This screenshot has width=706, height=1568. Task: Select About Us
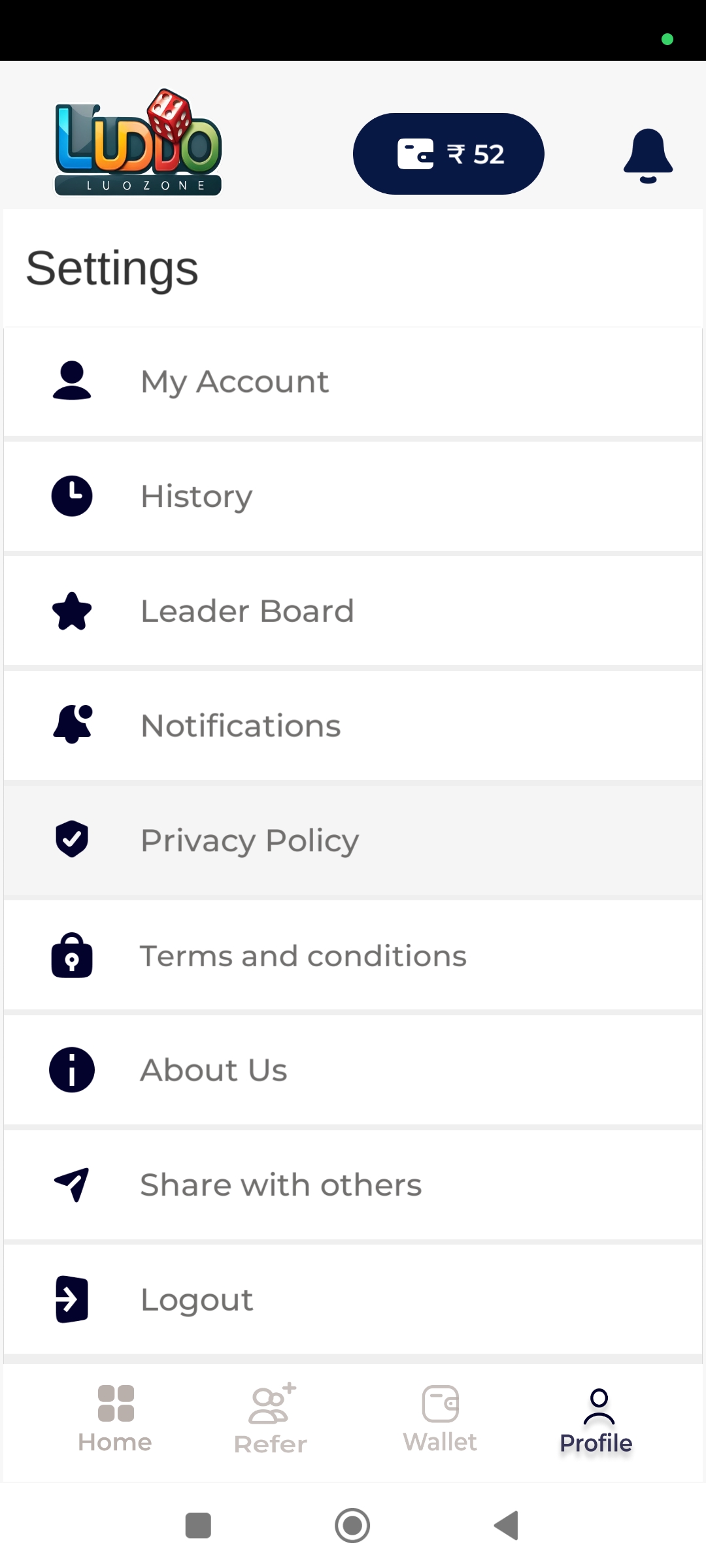click(353, 1070)
